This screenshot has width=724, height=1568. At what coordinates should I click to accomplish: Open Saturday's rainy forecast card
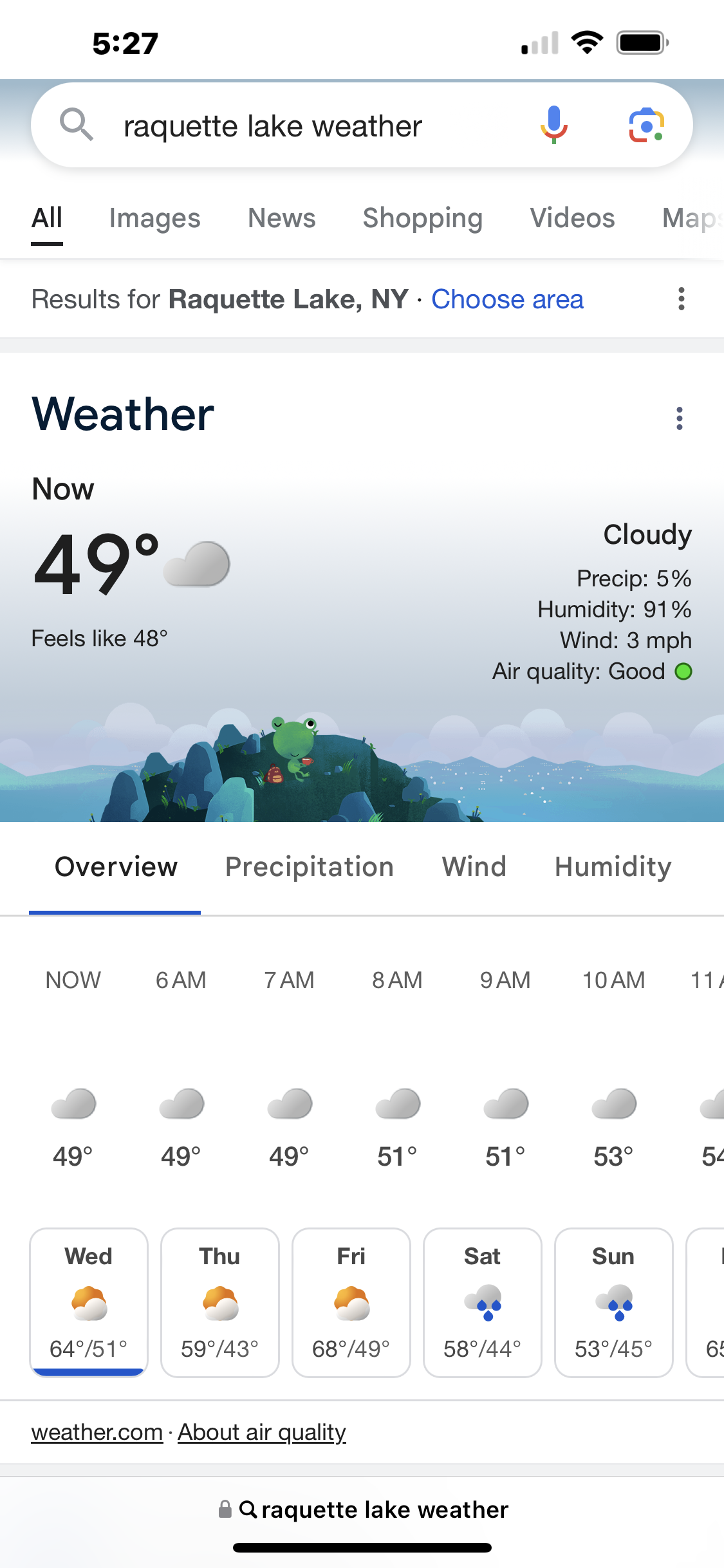483,1303
